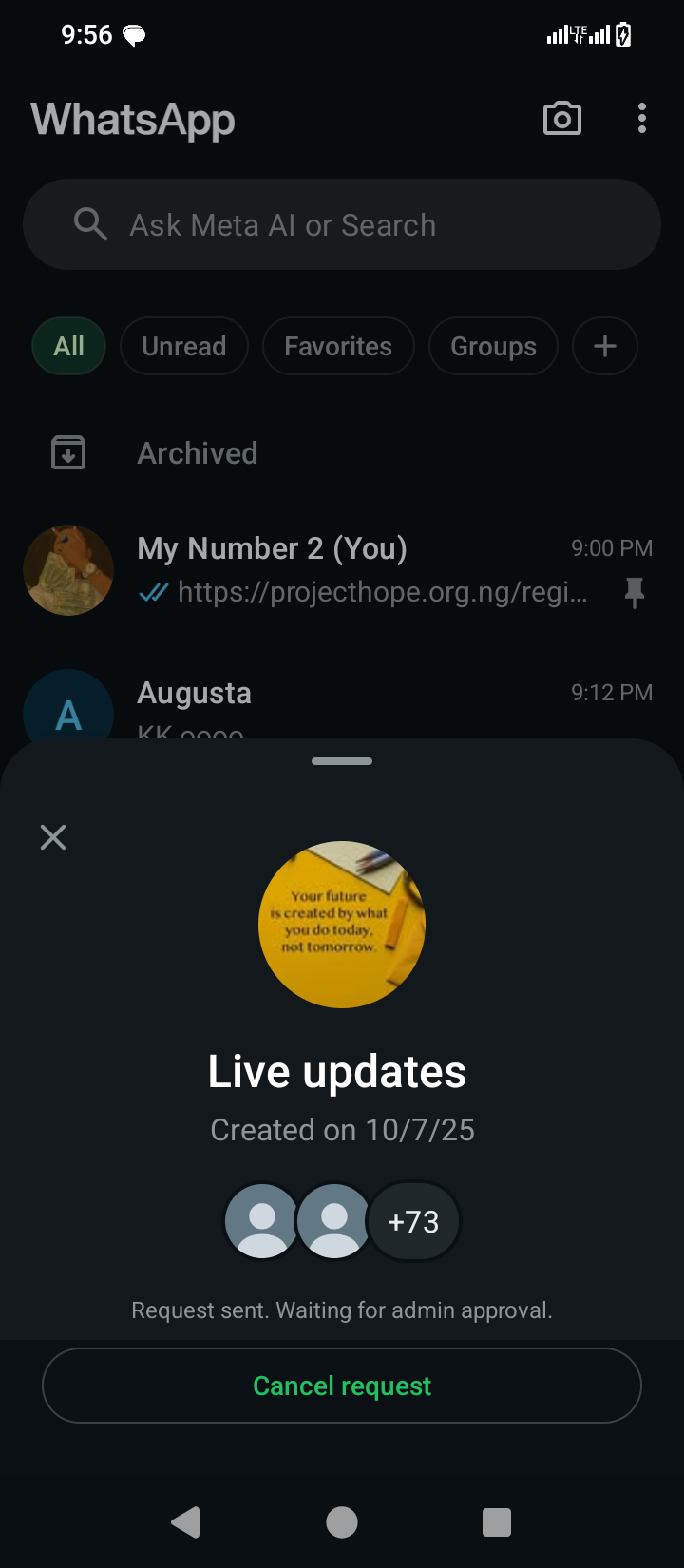The width and height of the screenshot is (684, 1568).
Task: Open the camera icon
Action: (x=561, y=119)
